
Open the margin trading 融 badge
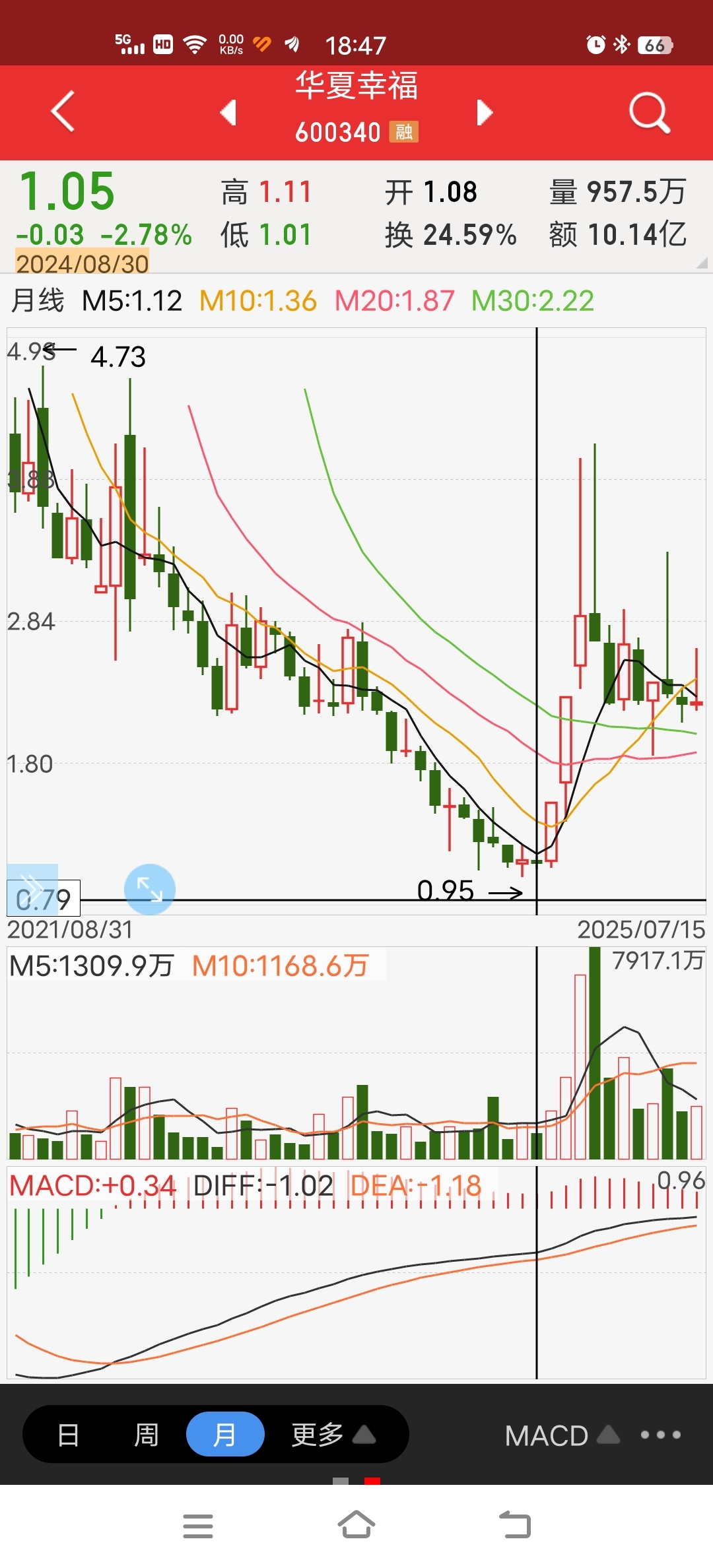(404, 131)
